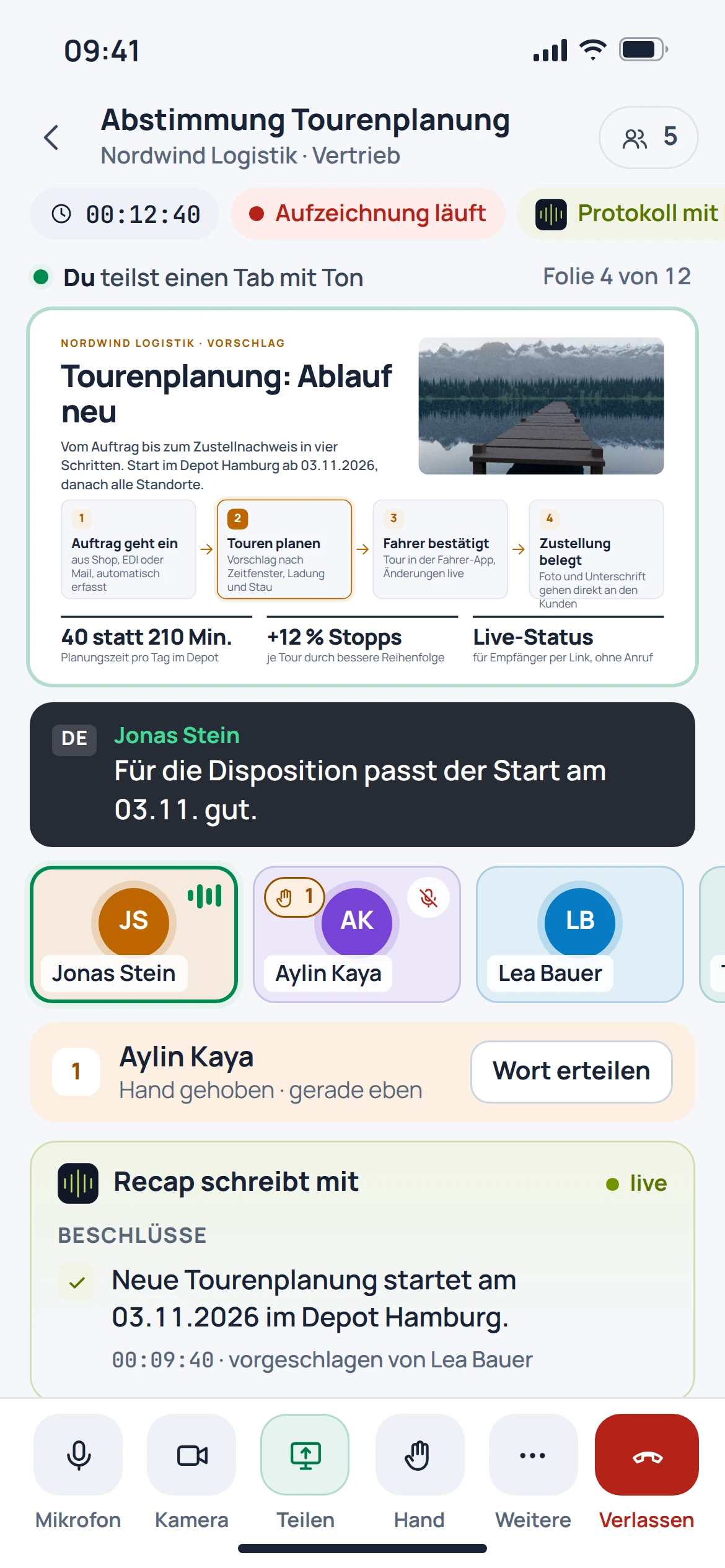Select Lea Bauer's participant tile
This screenshot has height=1568, width=725.
580,934
